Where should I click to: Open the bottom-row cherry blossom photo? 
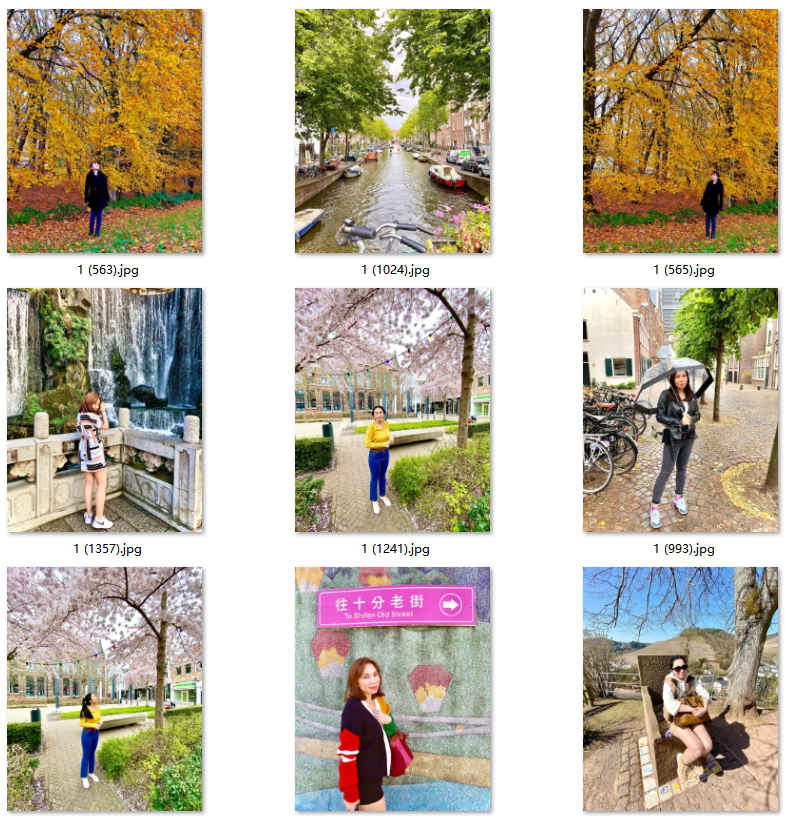104,689
